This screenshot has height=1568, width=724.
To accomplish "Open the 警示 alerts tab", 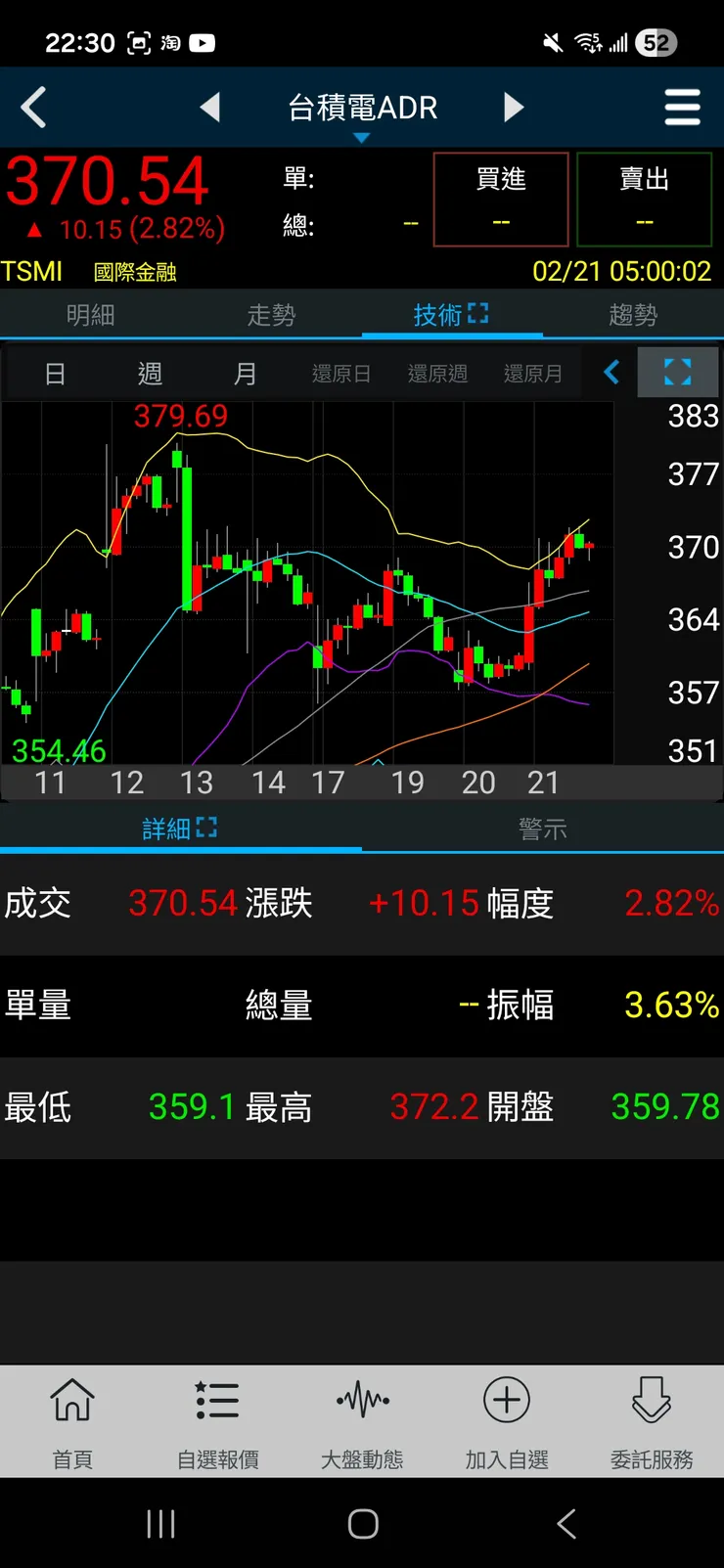I will pos(543,828).
